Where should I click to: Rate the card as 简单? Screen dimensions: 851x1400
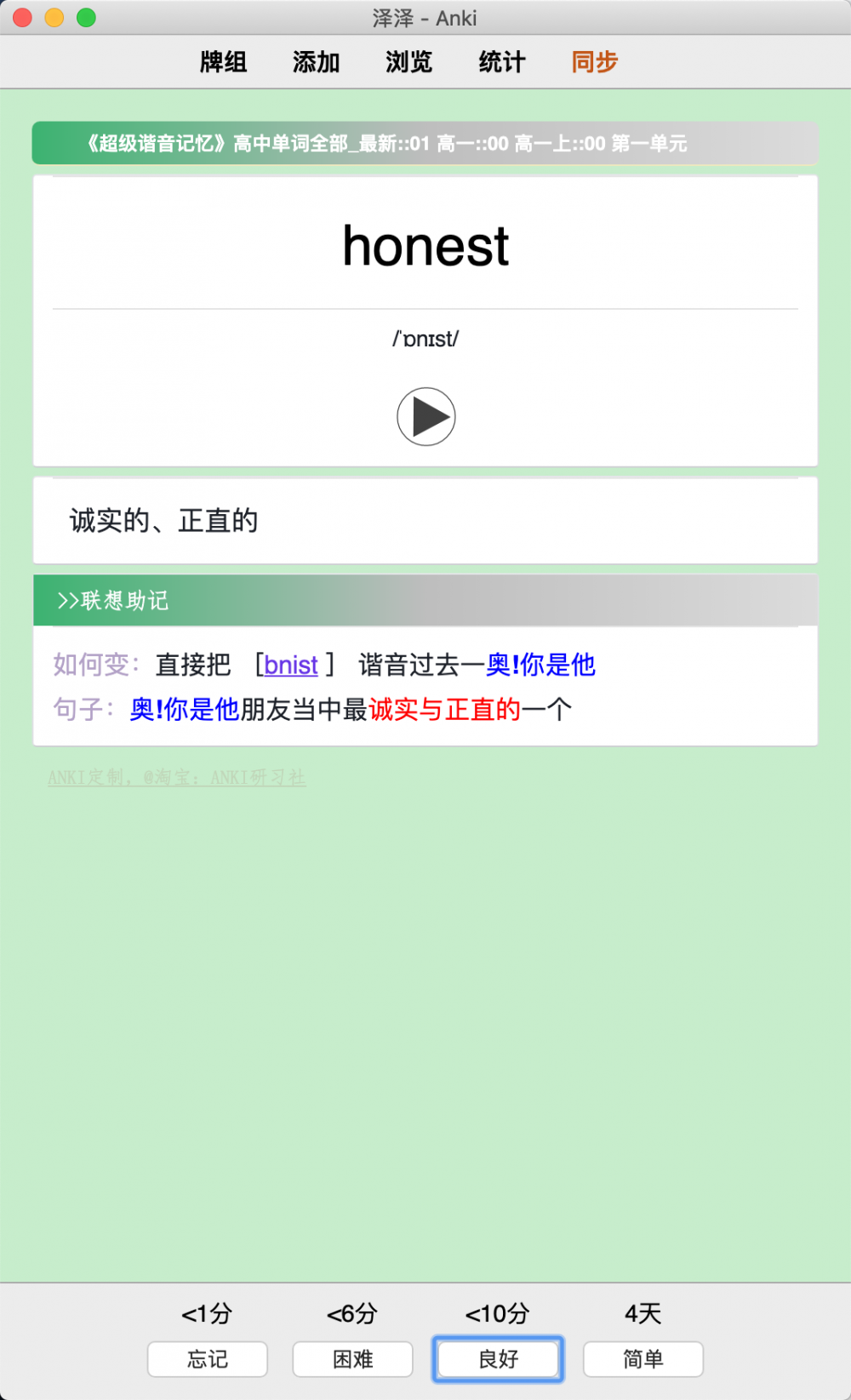pos(643,1359)
